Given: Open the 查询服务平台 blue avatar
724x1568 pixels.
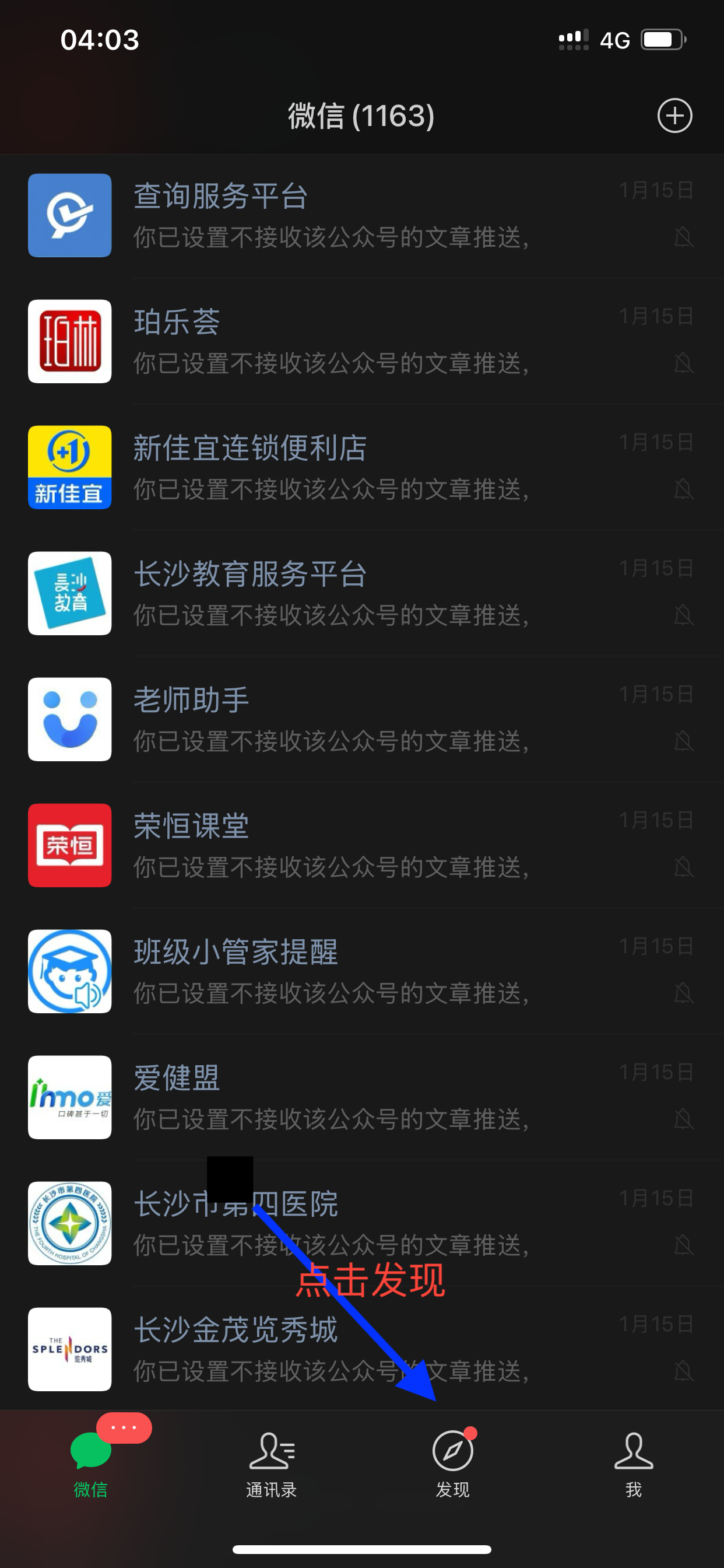Looking at the screenshot, I should coord(69,216).
